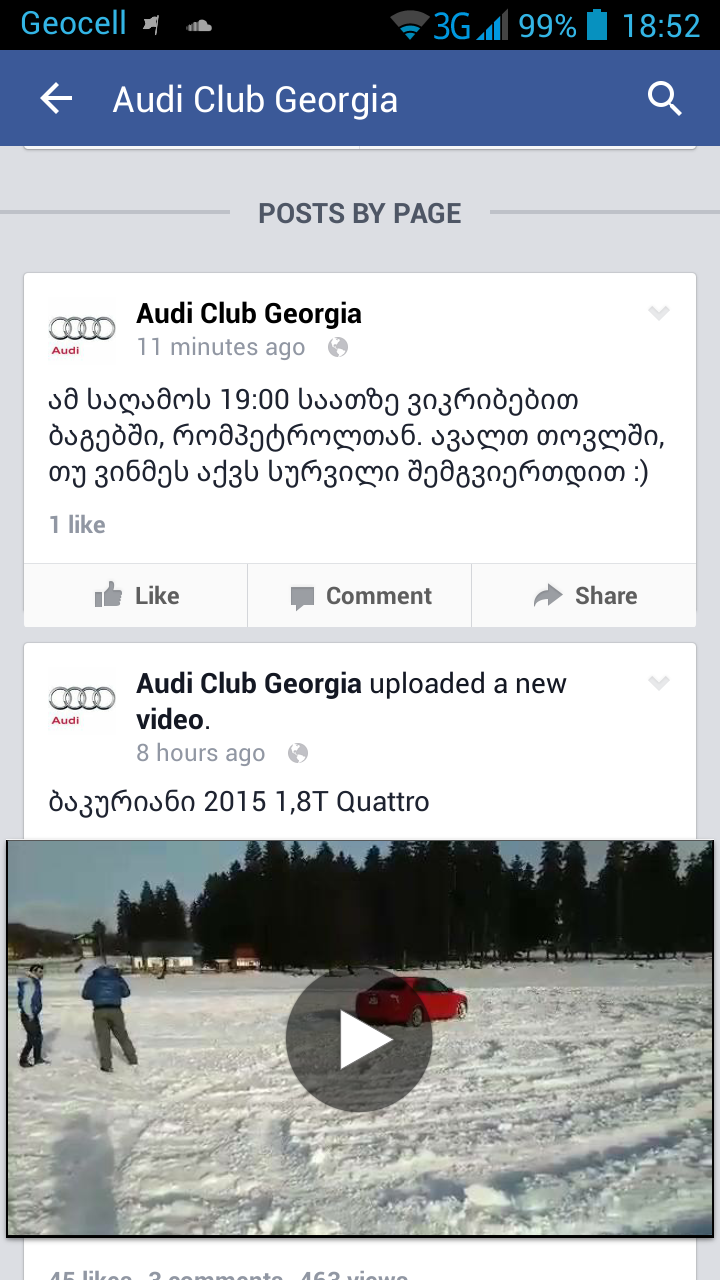This screenshot has width=720, height=1280.
Task: Expand options arrow on the video post
Action: (x=658, y=684)
